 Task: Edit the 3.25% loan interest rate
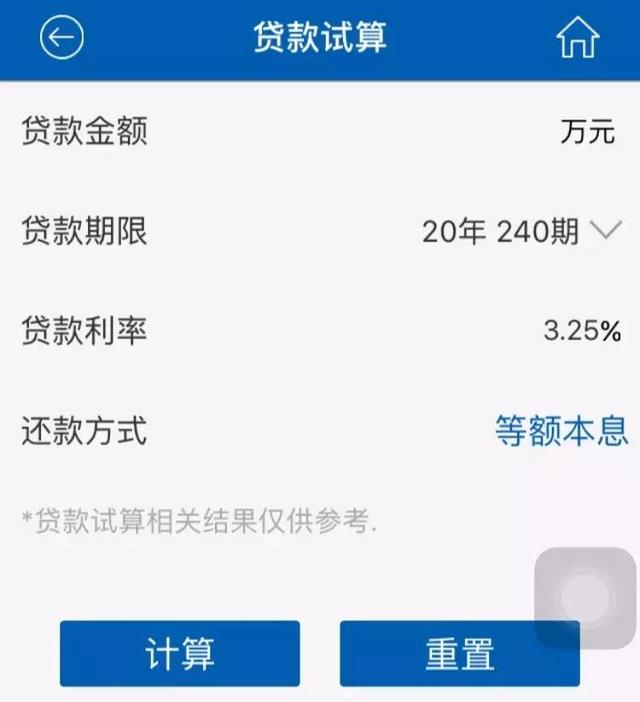[x=582, y=331]
